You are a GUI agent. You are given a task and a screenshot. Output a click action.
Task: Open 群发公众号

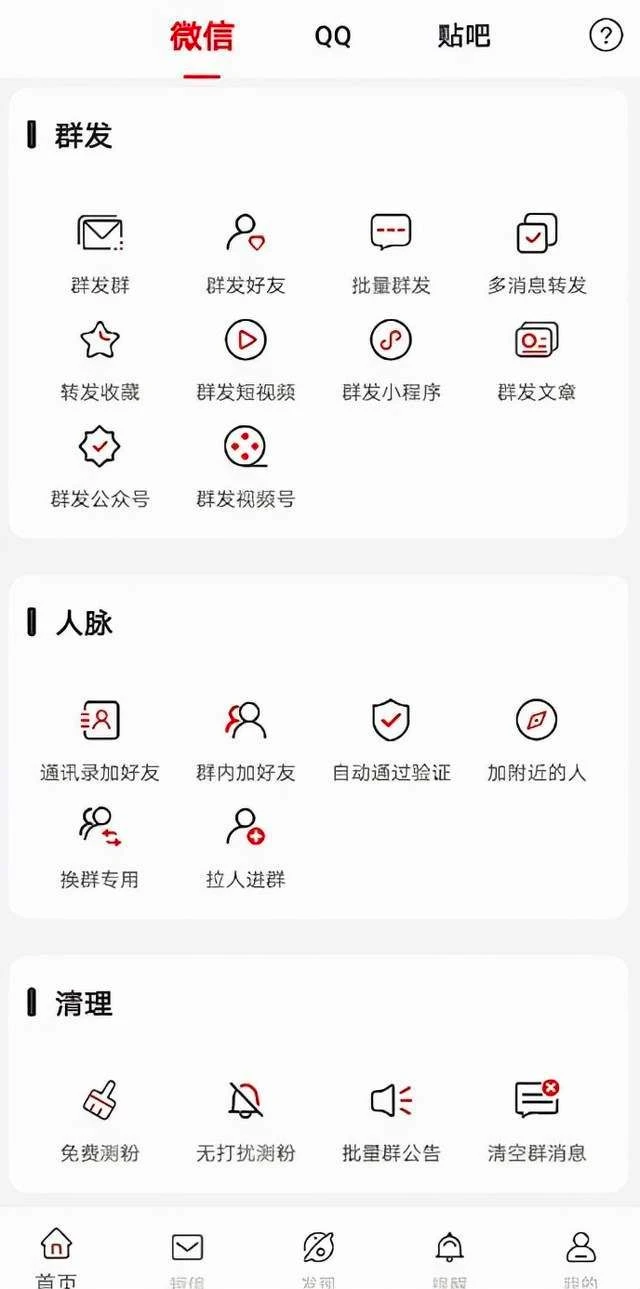point(100,467)
